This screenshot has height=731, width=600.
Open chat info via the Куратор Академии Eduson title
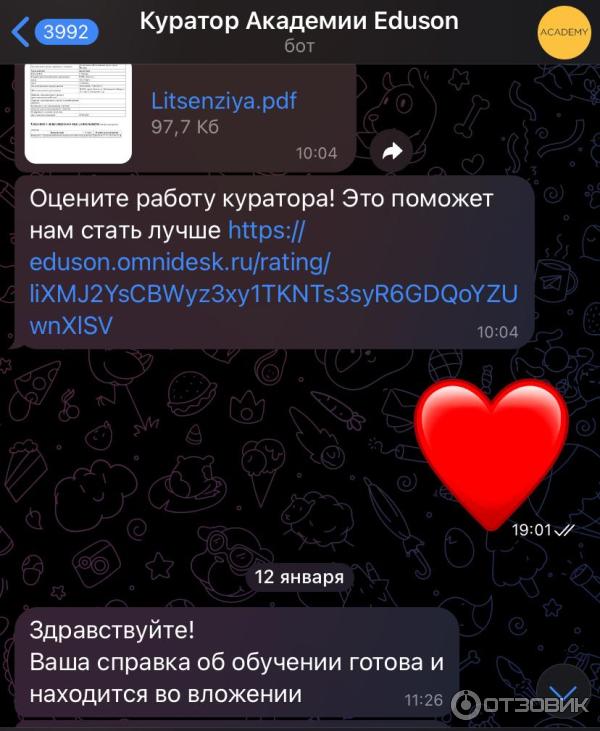(298, 21)
